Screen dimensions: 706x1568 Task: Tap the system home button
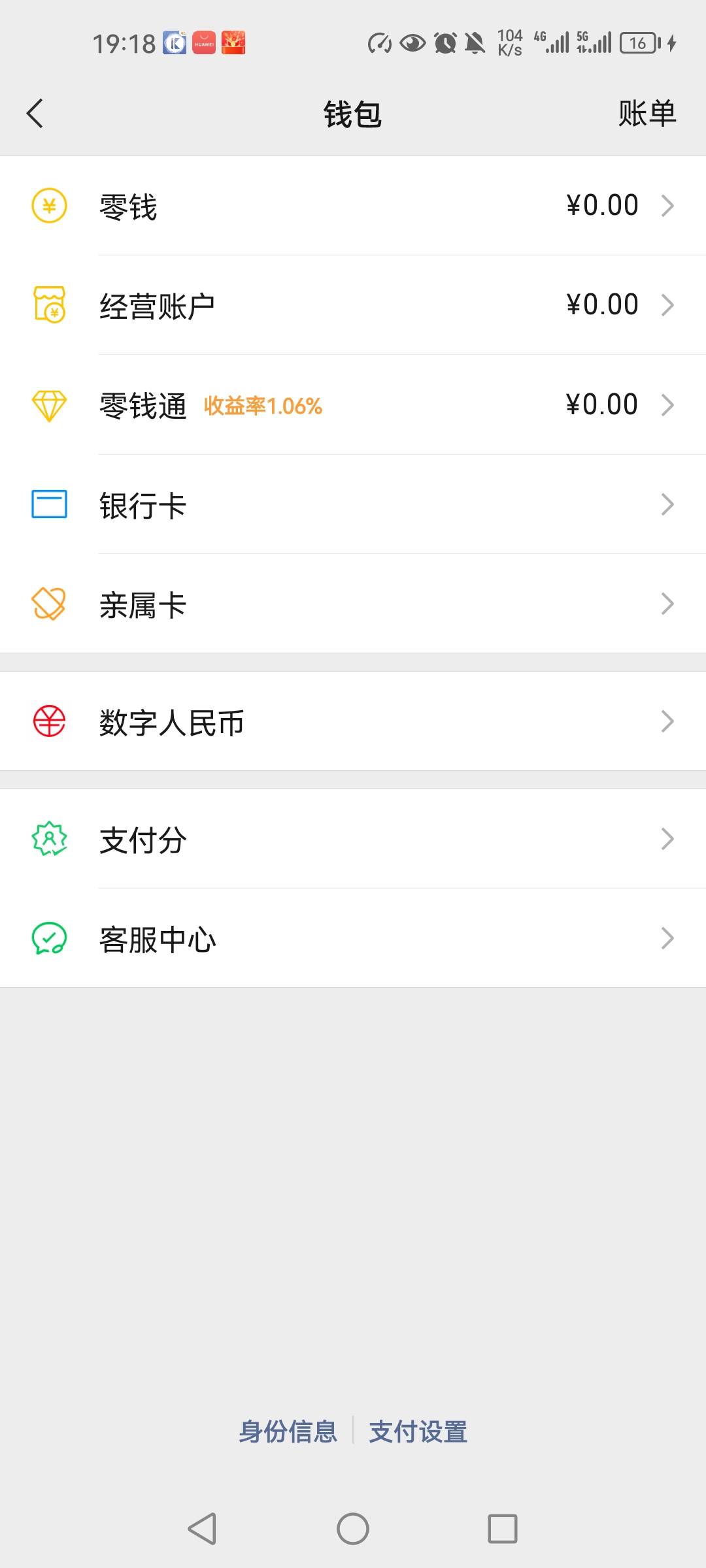click(x=353, y=1529)
